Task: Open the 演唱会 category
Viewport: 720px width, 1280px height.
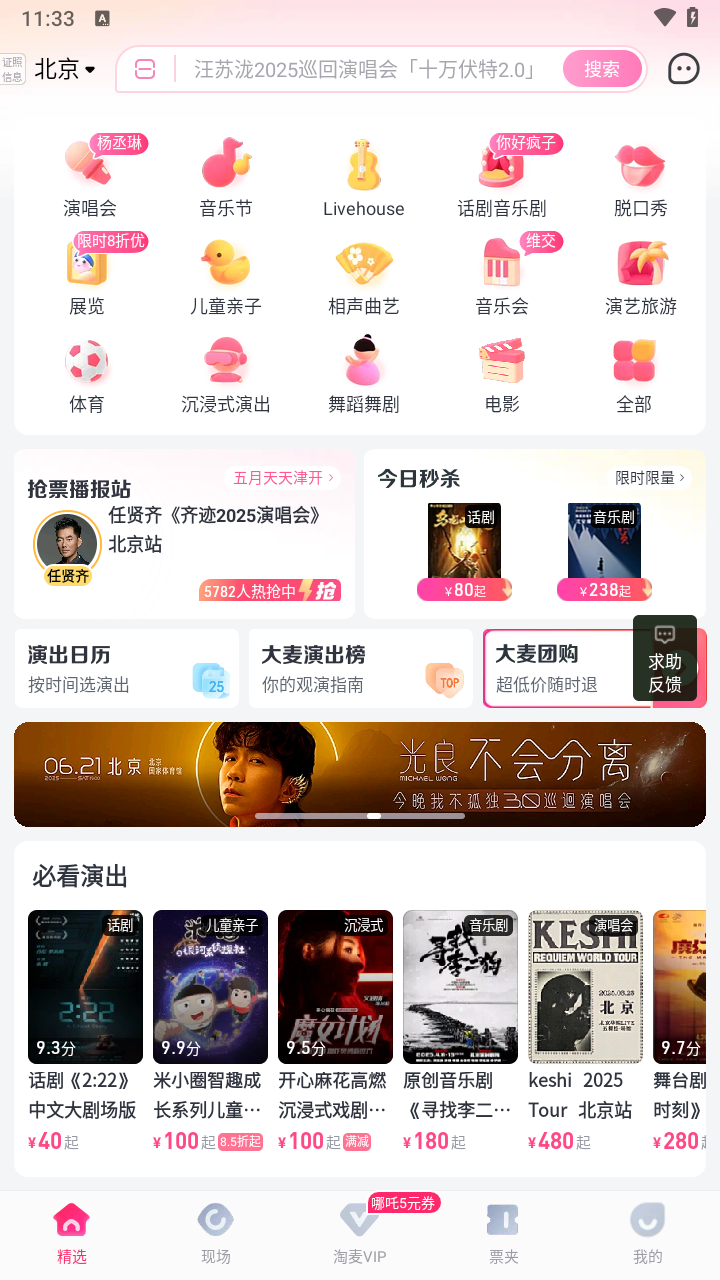Action: [x=89, y=179]
